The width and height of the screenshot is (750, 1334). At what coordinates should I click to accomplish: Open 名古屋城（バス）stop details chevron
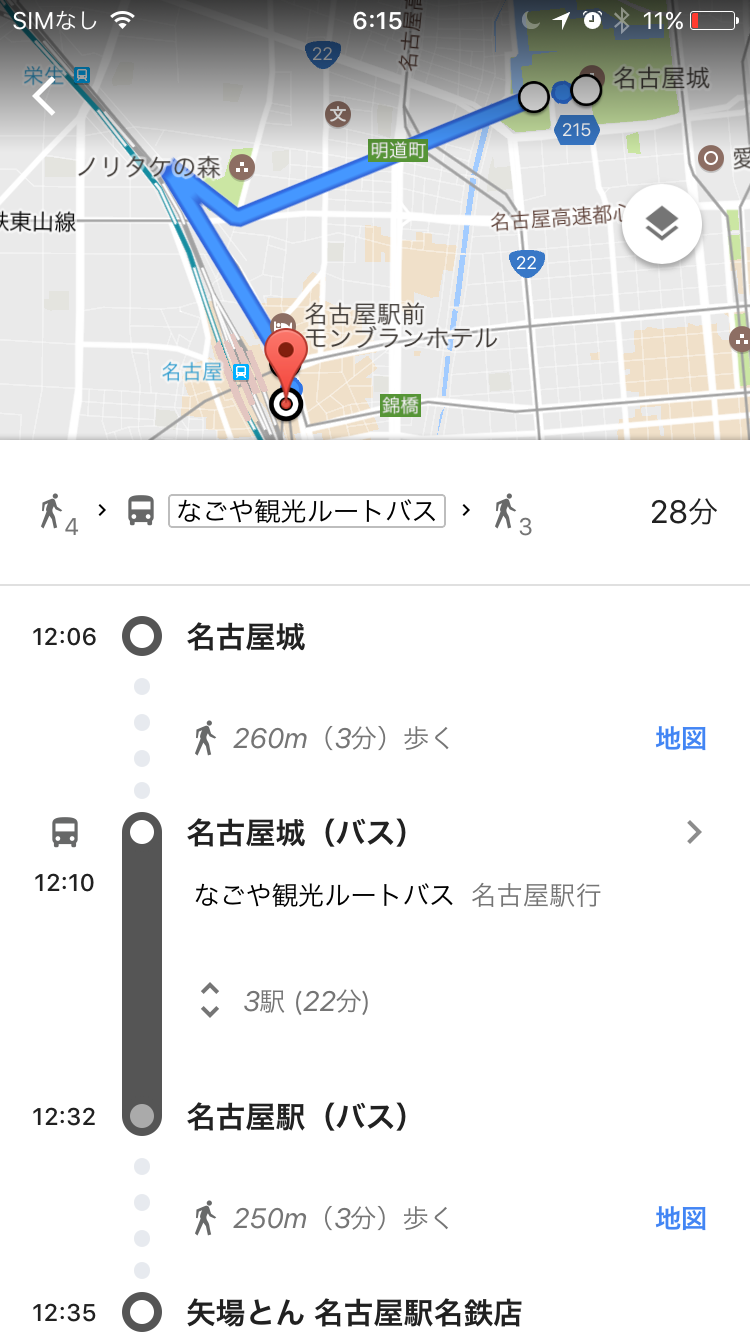pos(695,832)
